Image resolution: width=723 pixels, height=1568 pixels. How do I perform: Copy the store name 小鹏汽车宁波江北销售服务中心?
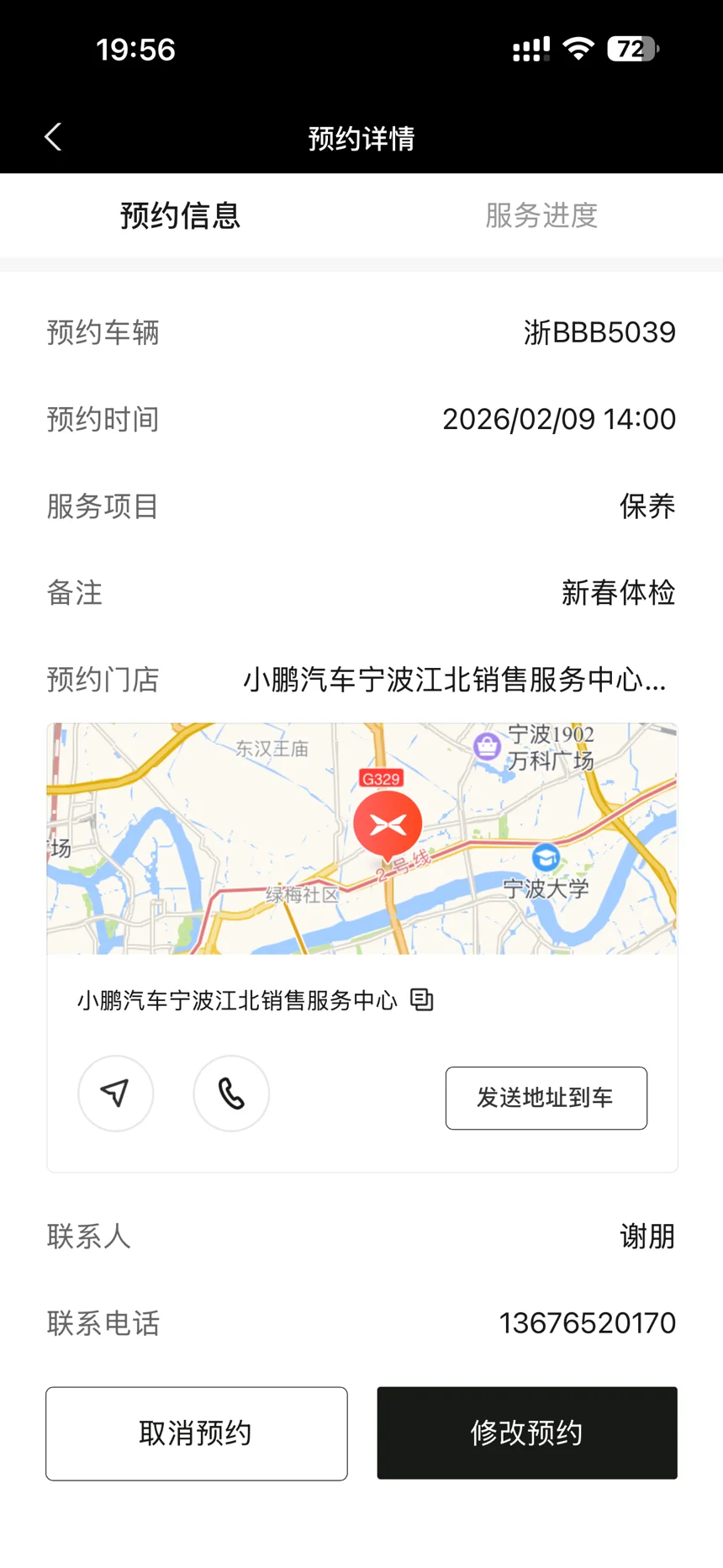tap(421, 999)
